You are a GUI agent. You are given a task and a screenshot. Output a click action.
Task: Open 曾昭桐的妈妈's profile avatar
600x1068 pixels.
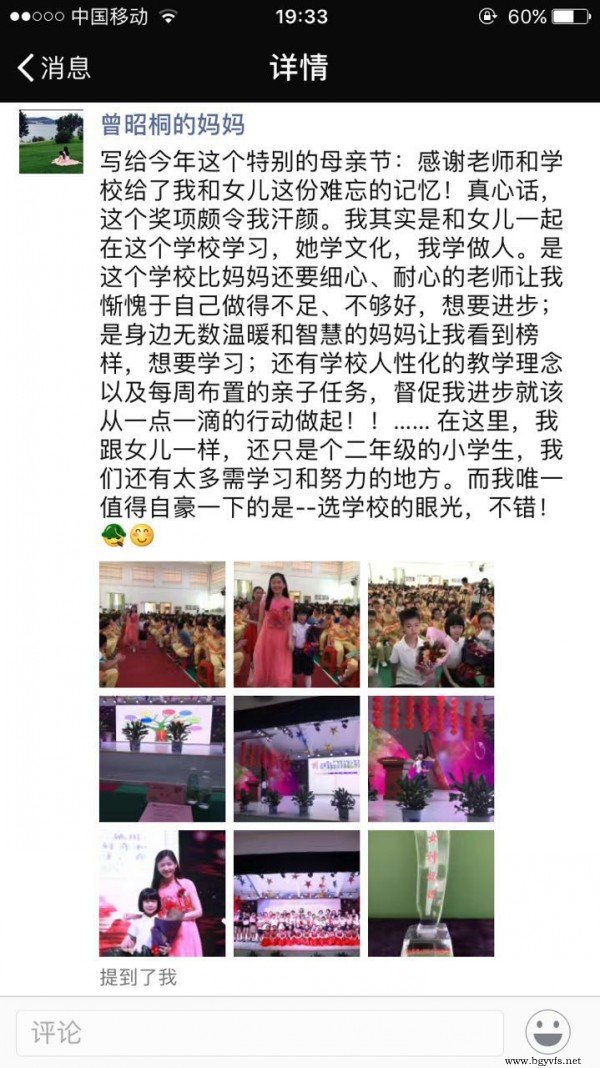point(51,142)
